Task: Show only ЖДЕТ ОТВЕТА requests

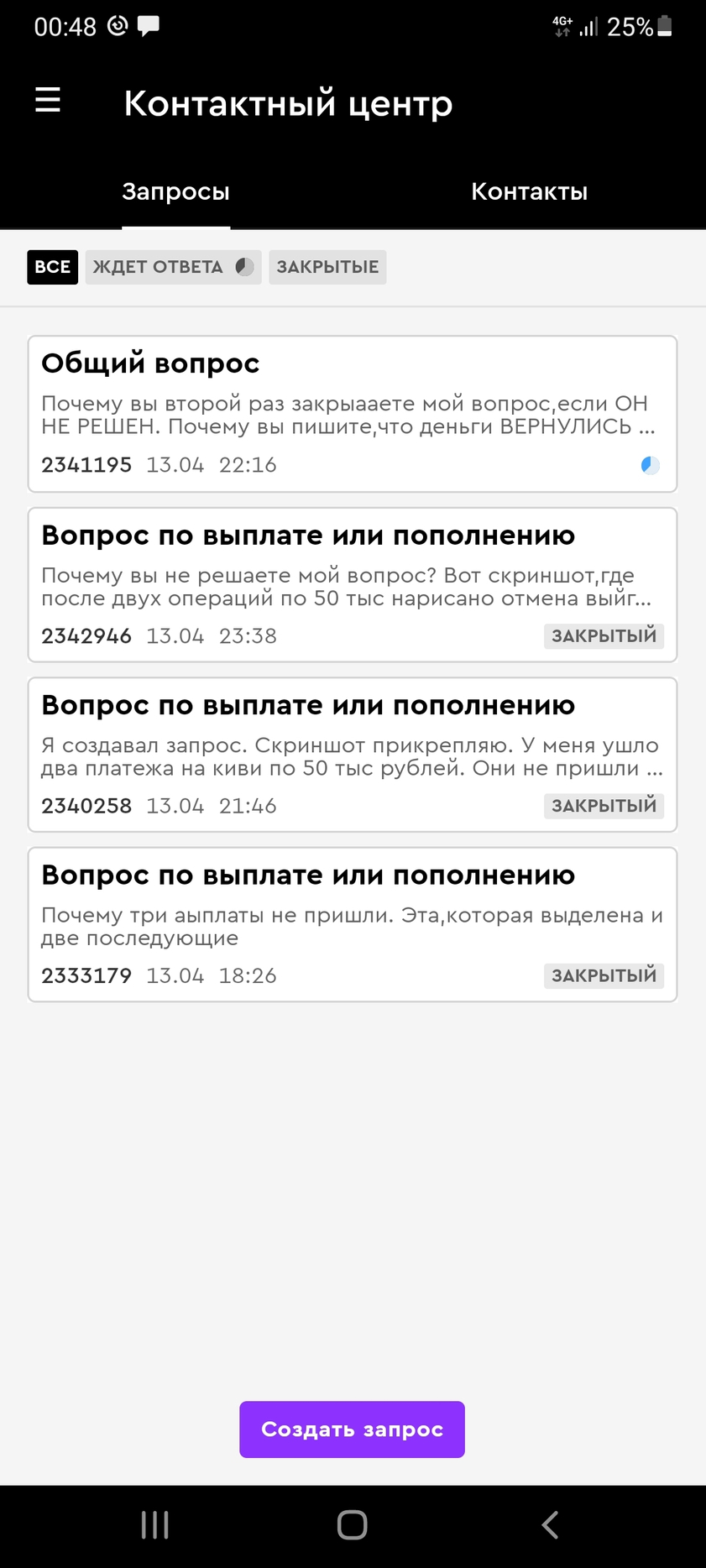Action: click(x=173, y=267)
